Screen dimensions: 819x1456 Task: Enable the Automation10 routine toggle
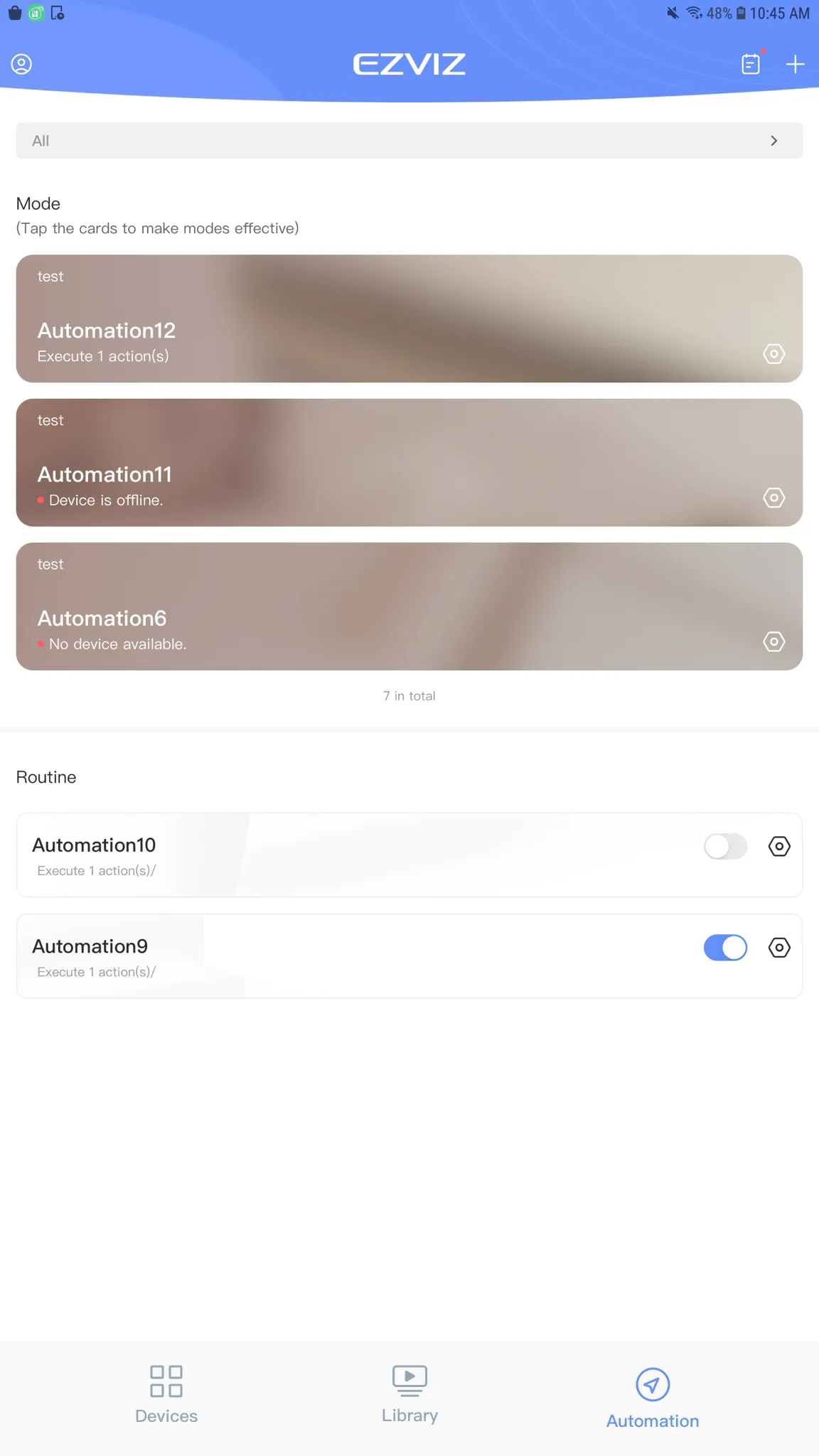(725, 846)
